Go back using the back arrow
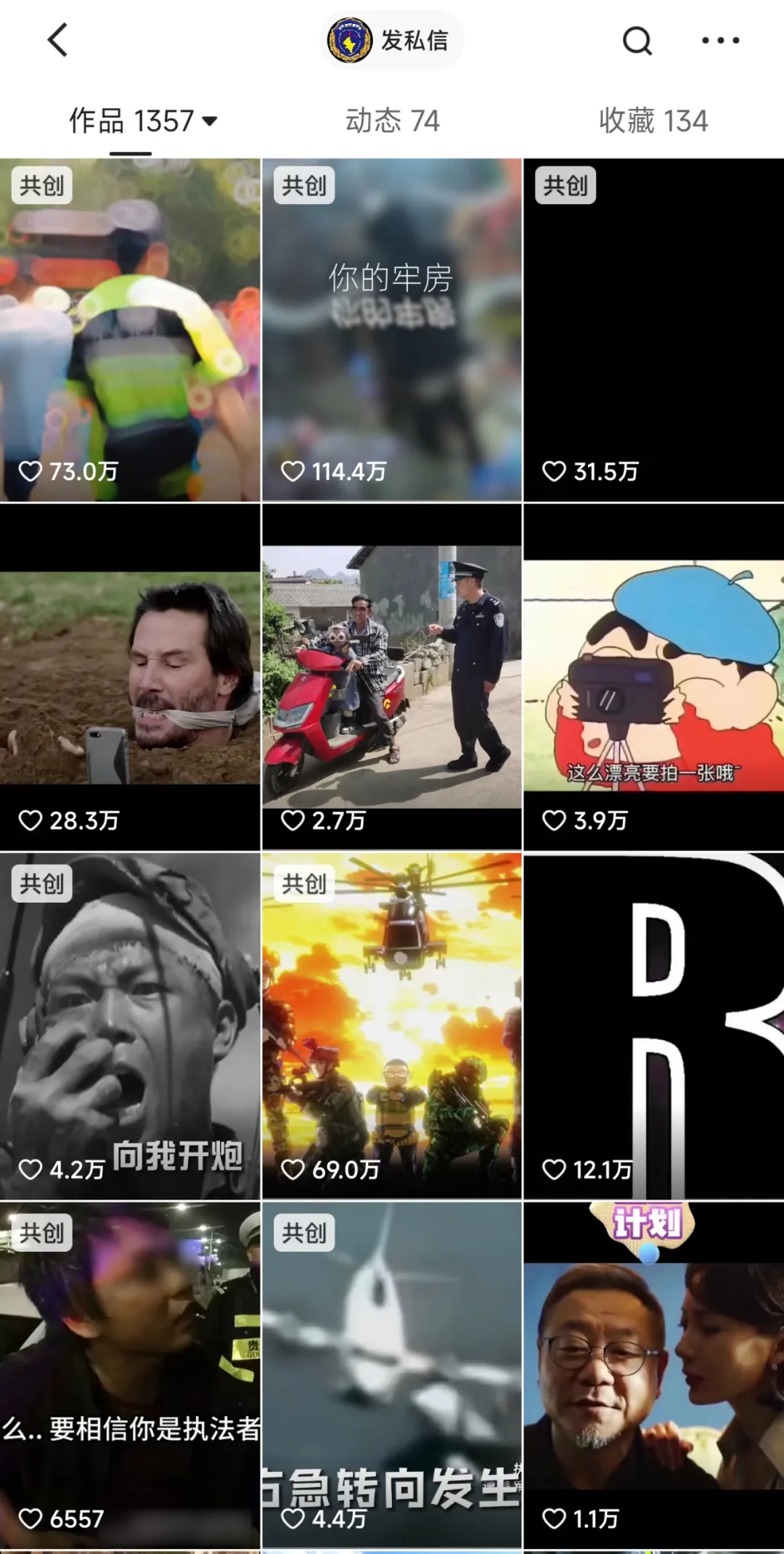This screenshot has height=1554, width=784. point(58,40)
